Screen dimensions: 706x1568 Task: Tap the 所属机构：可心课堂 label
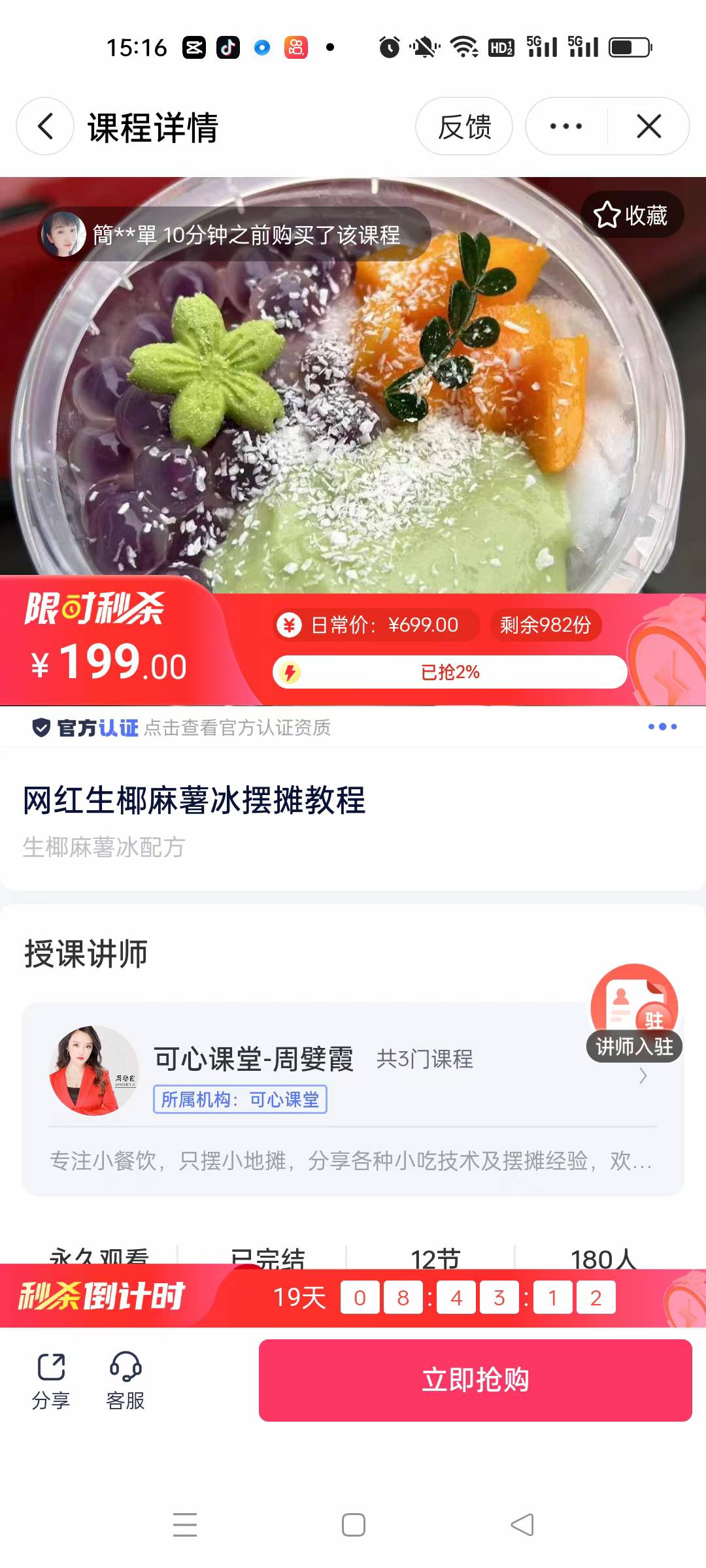tap(240, 1100)
